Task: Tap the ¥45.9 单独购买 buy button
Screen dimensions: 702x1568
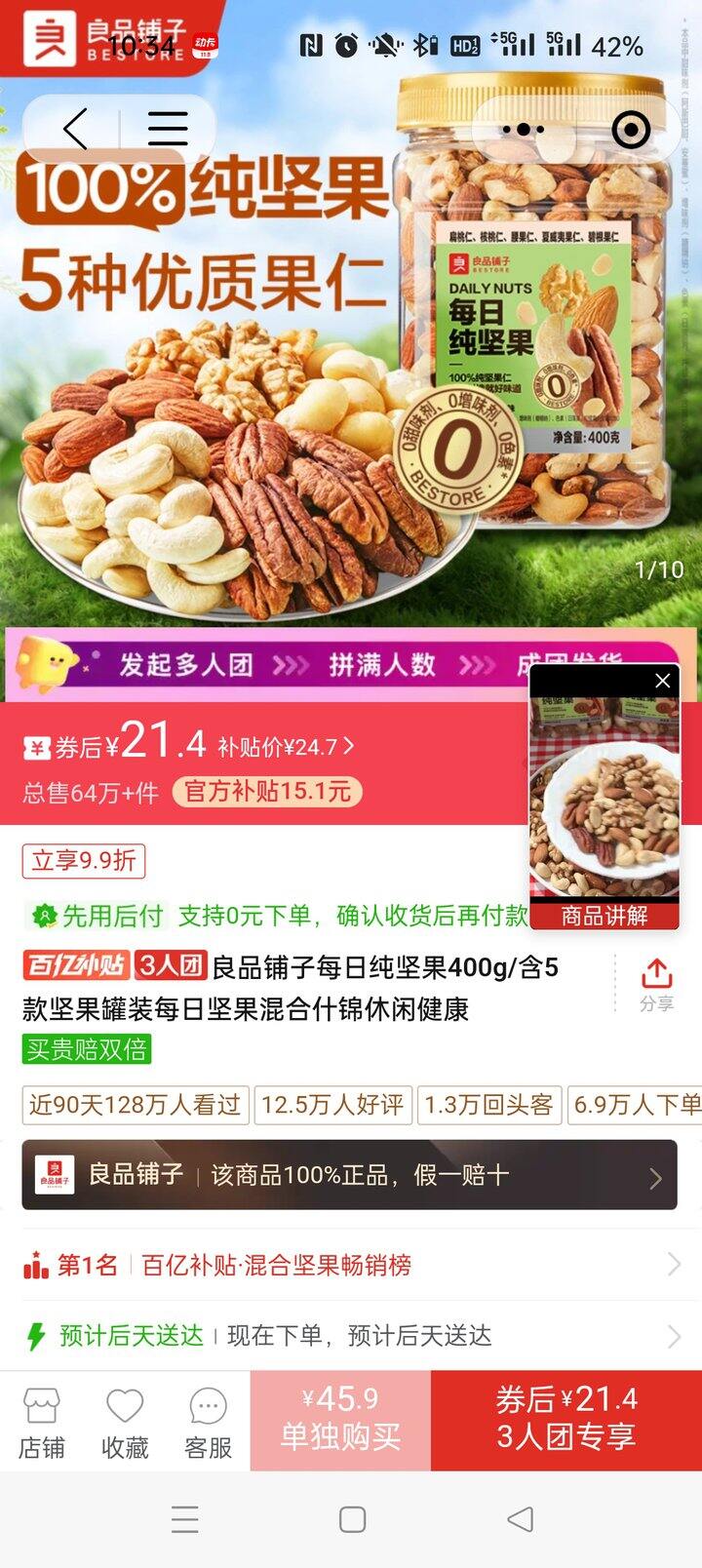Action: pos(339,1419)
